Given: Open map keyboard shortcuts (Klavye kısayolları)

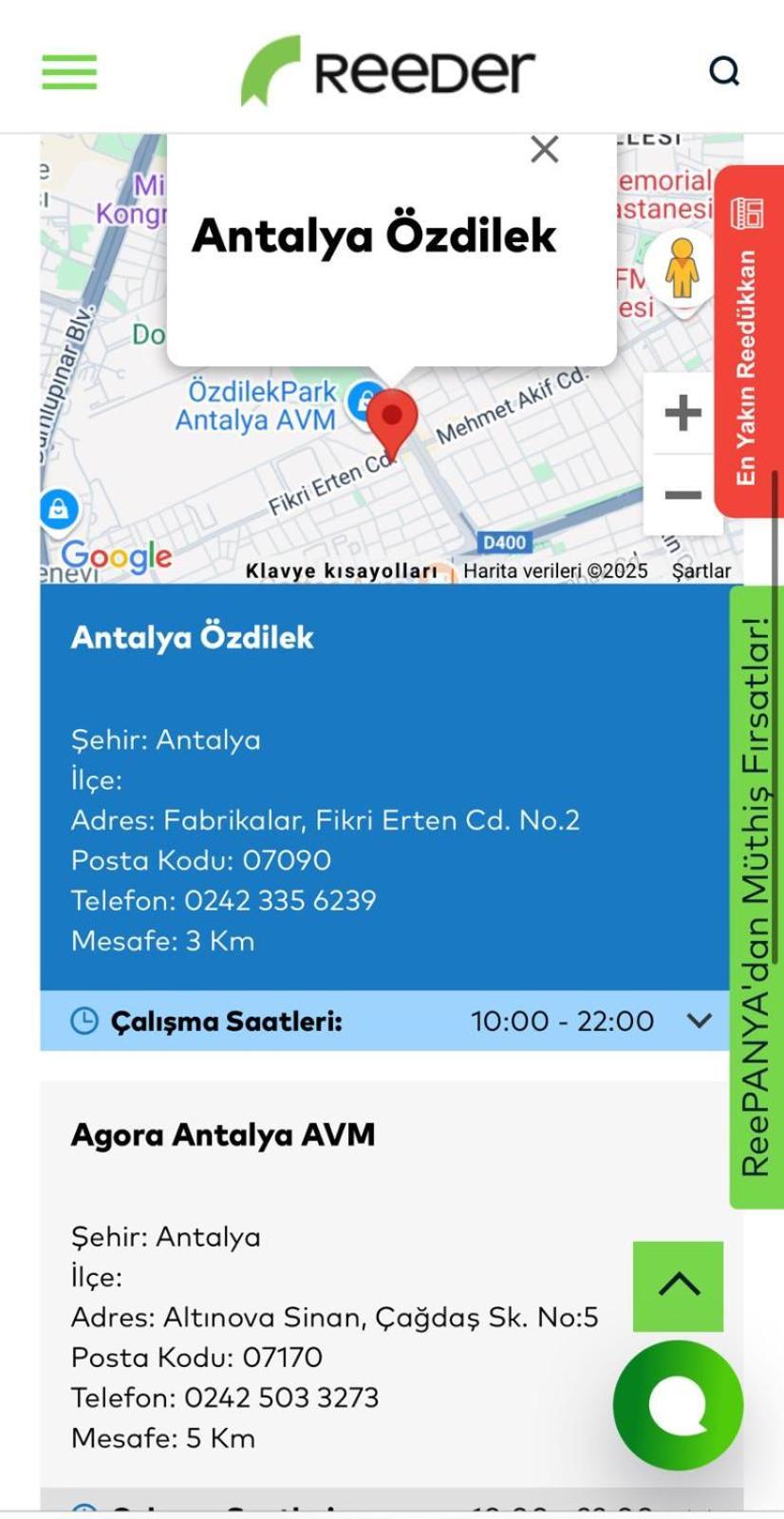Looking at the screenshot, I should (342, 571).
